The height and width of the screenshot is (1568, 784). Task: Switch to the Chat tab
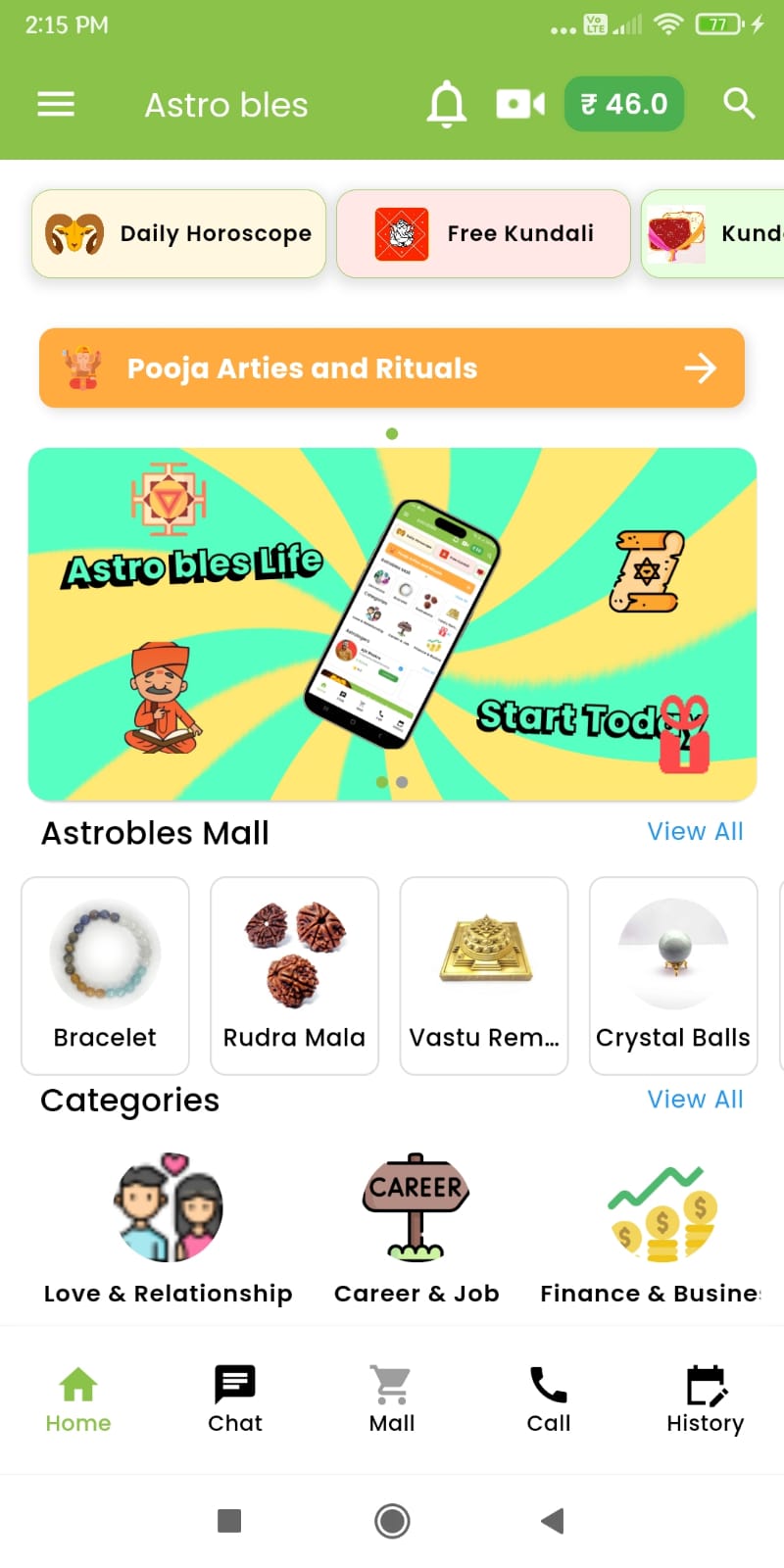coord(235,1399)
